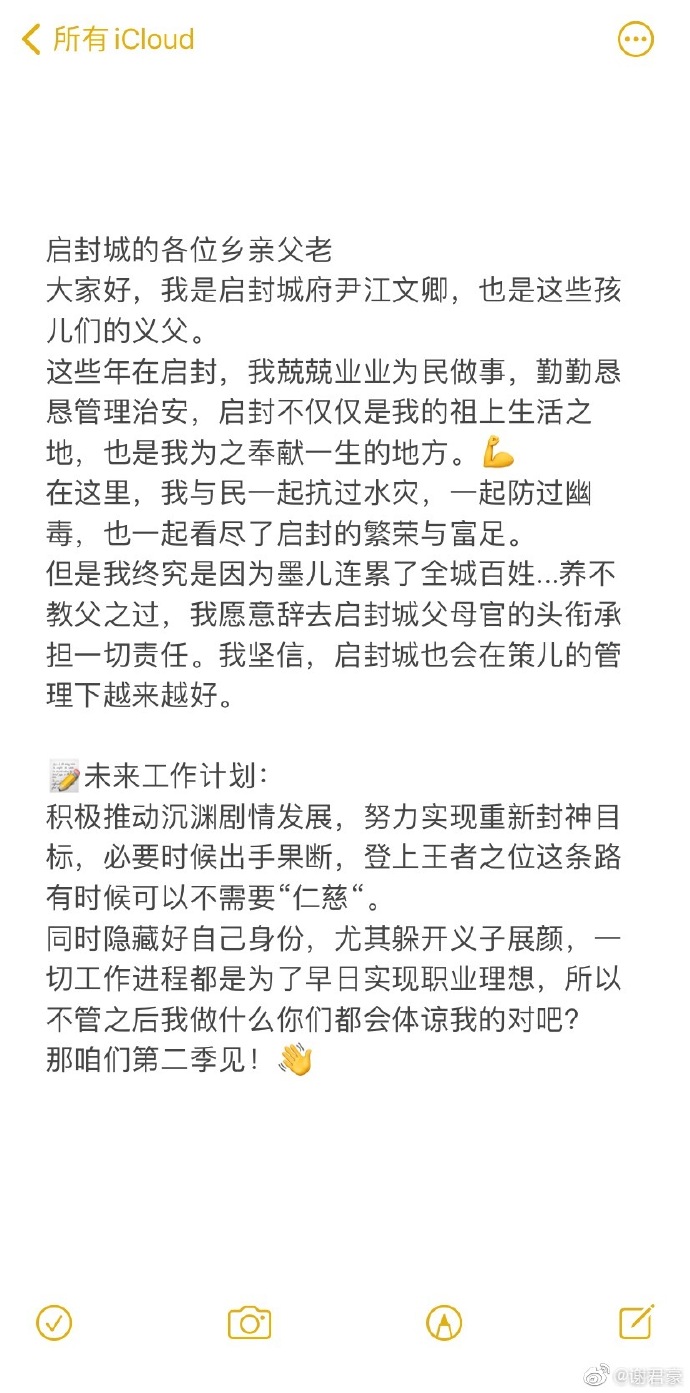Open the camera to attach a photo

tap(249, 1322)
